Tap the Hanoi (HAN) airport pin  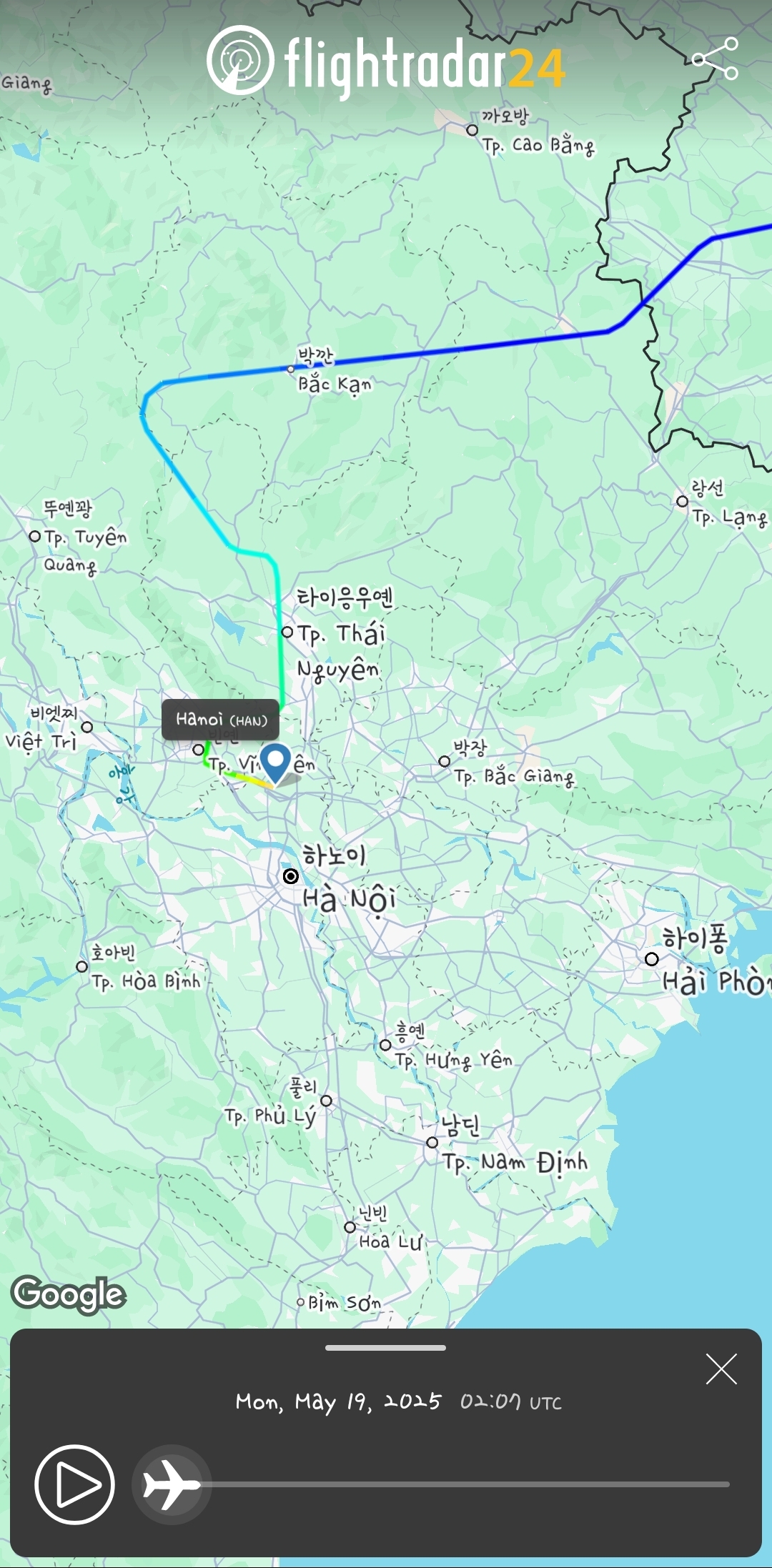click(275, 761)
